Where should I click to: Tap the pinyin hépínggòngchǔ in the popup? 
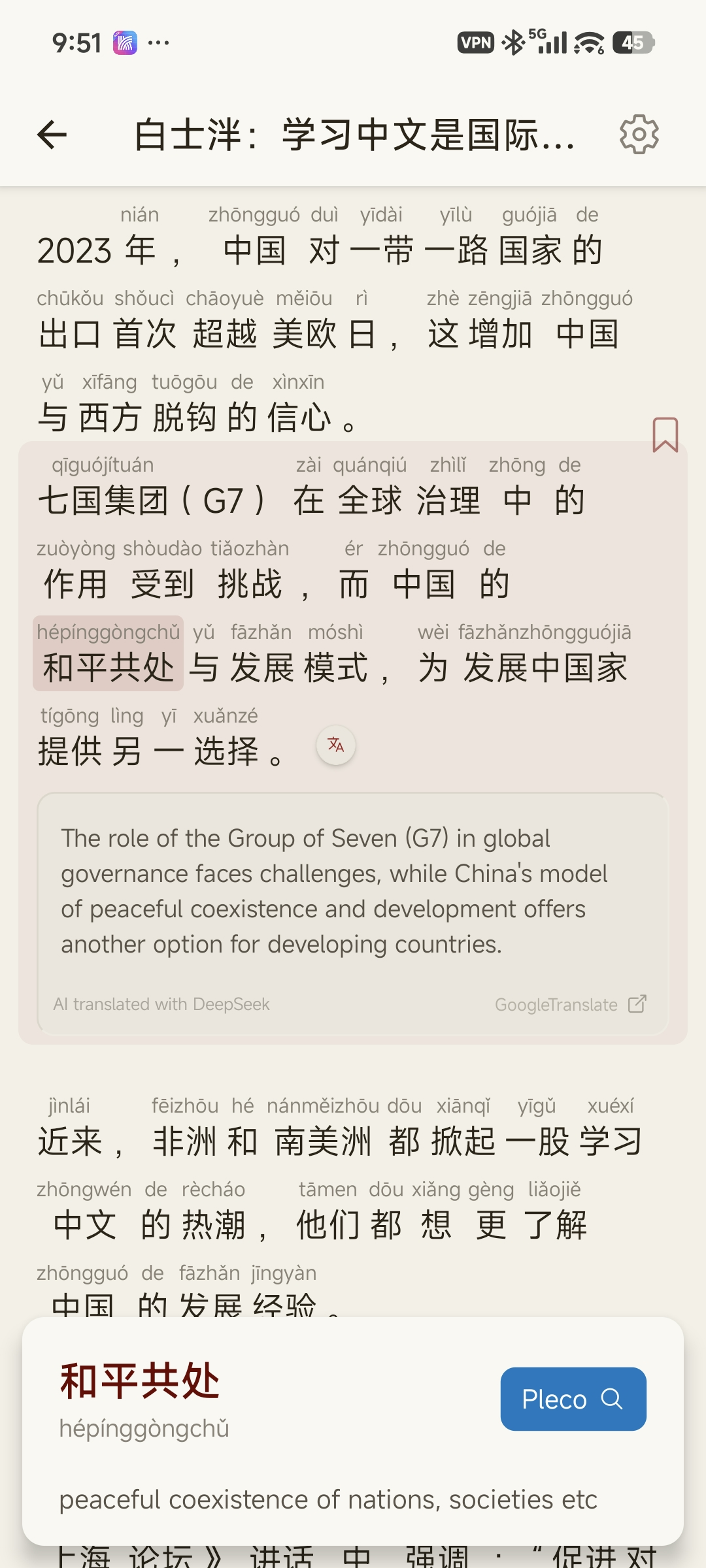(x=143, y=1428)
